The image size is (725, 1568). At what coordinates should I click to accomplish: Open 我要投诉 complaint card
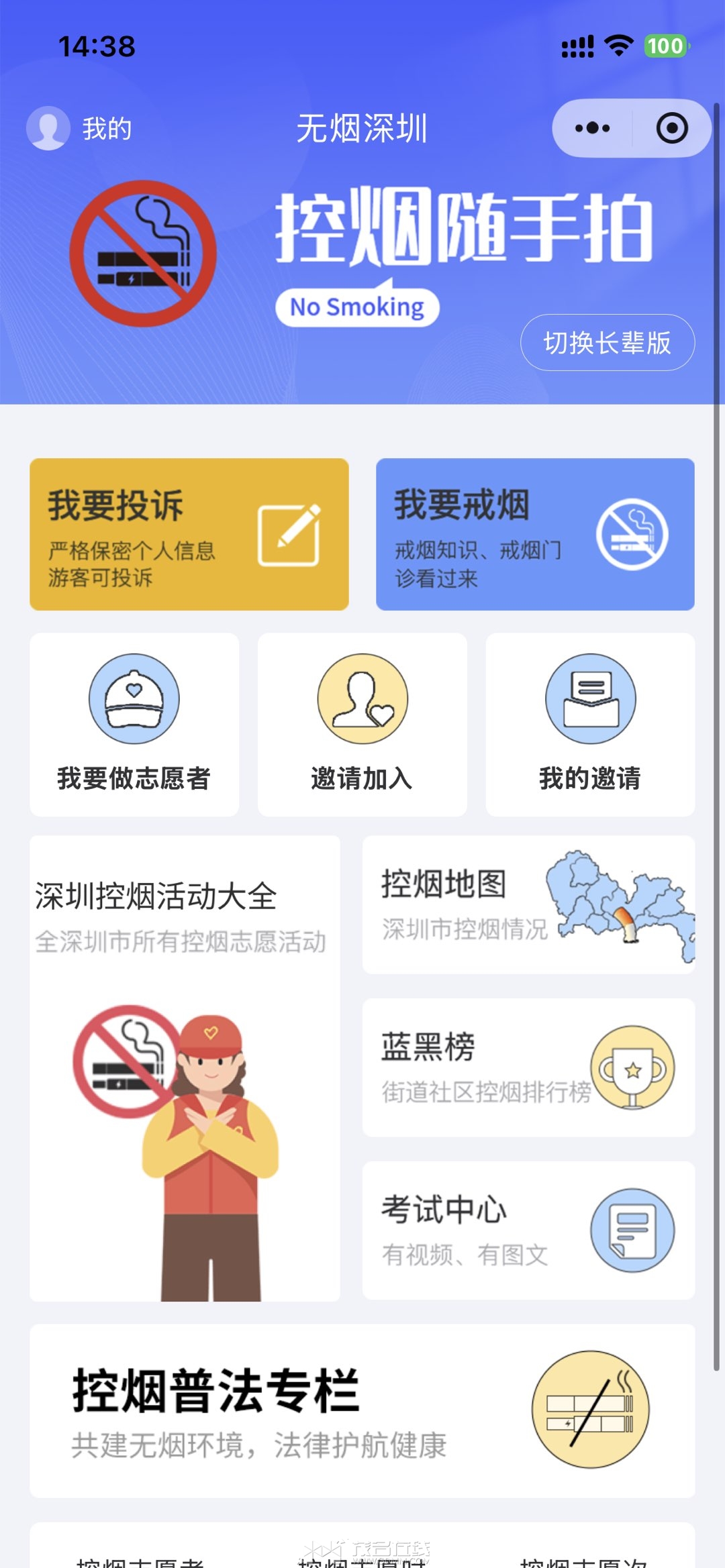tap(189, 534)
